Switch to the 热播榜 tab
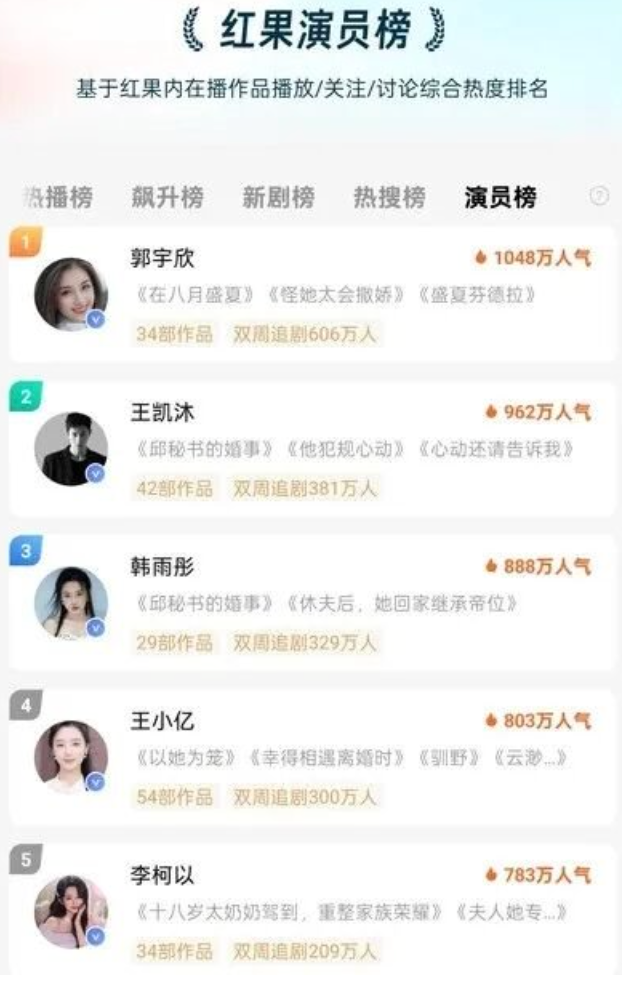Image resolution: width=622 pixels, height=982 pixels. click(58, 198)
